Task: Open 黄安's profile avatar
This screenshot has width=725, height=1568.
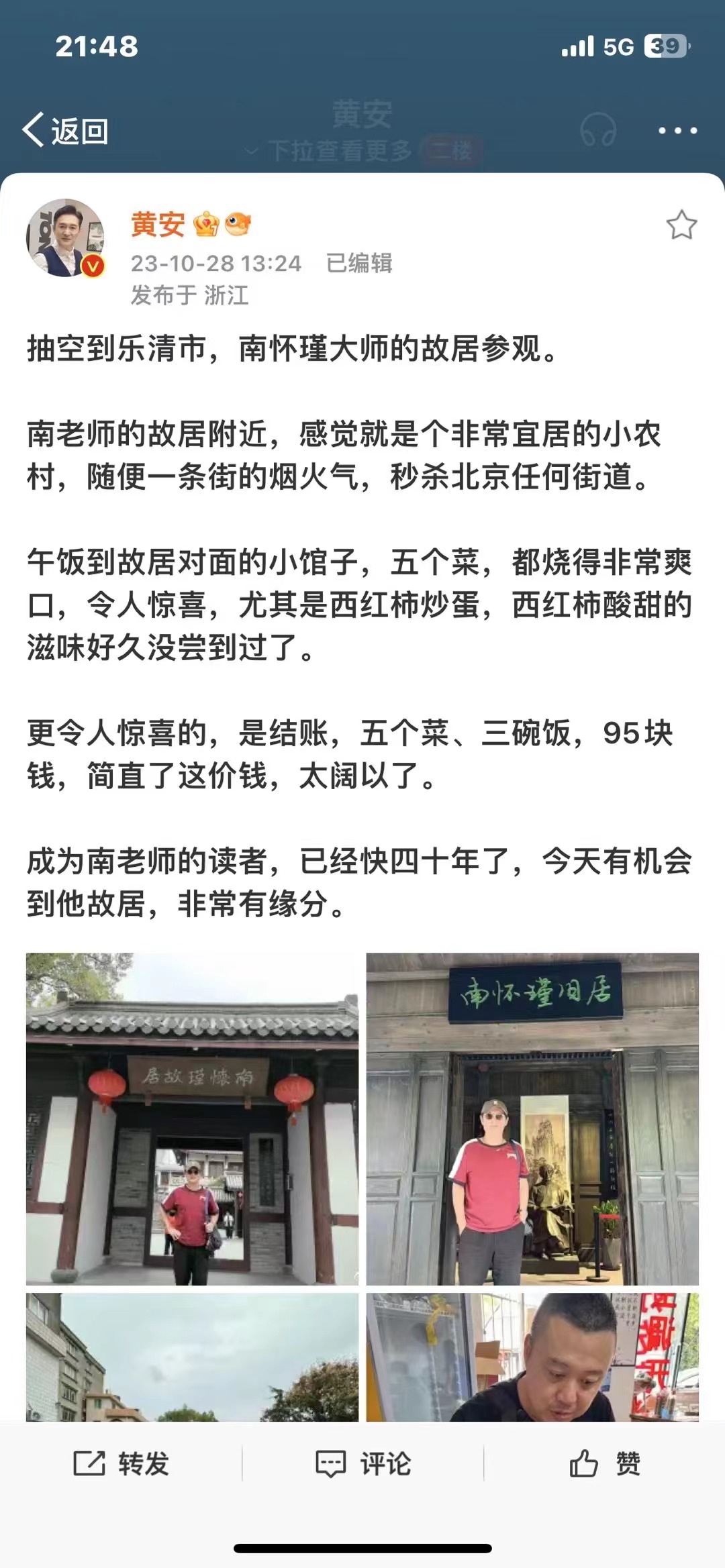Action: click(x=65, y=238)
